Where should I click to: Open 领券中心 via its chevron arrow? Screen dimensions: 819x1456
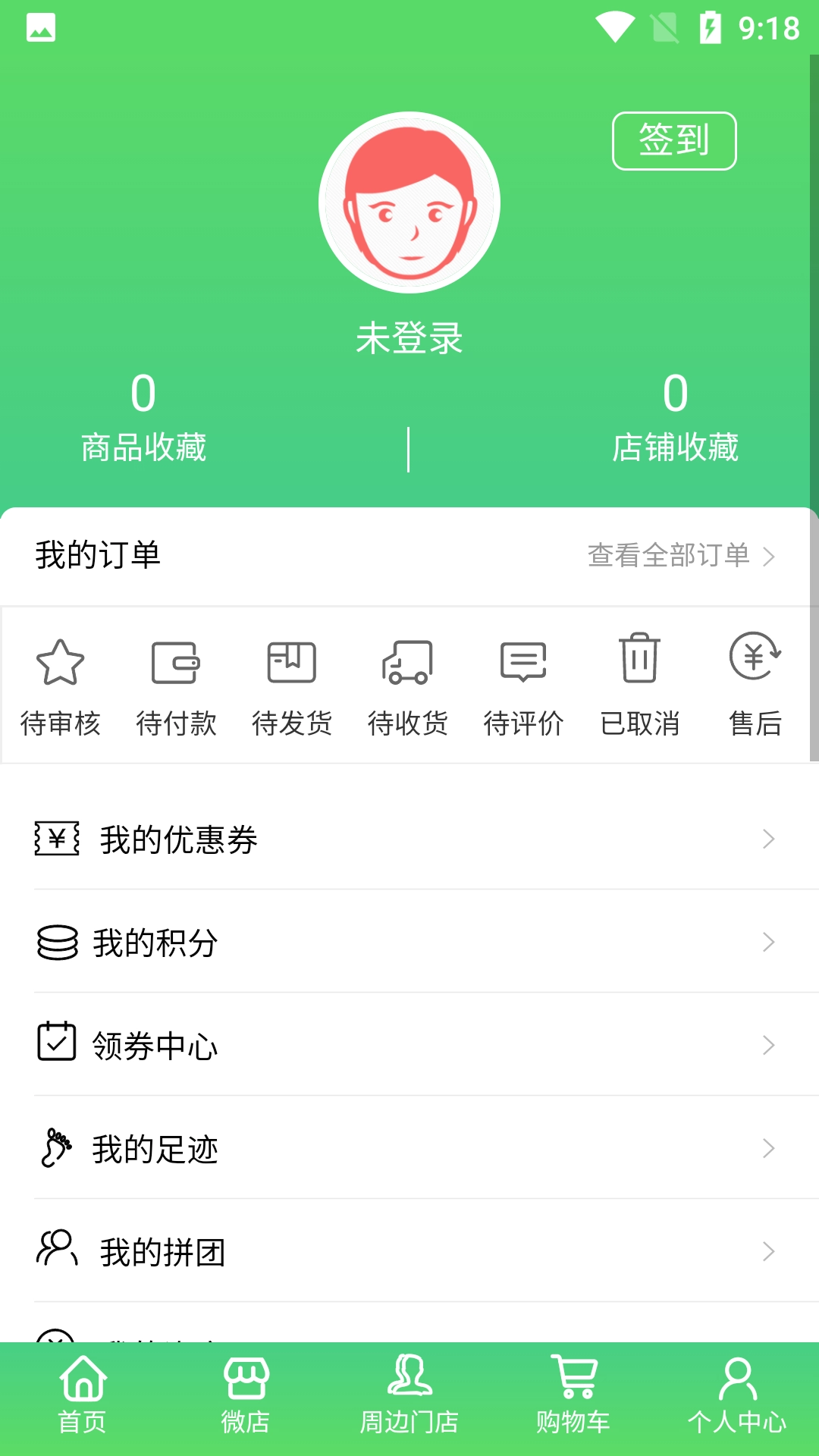pos(769,1046)
